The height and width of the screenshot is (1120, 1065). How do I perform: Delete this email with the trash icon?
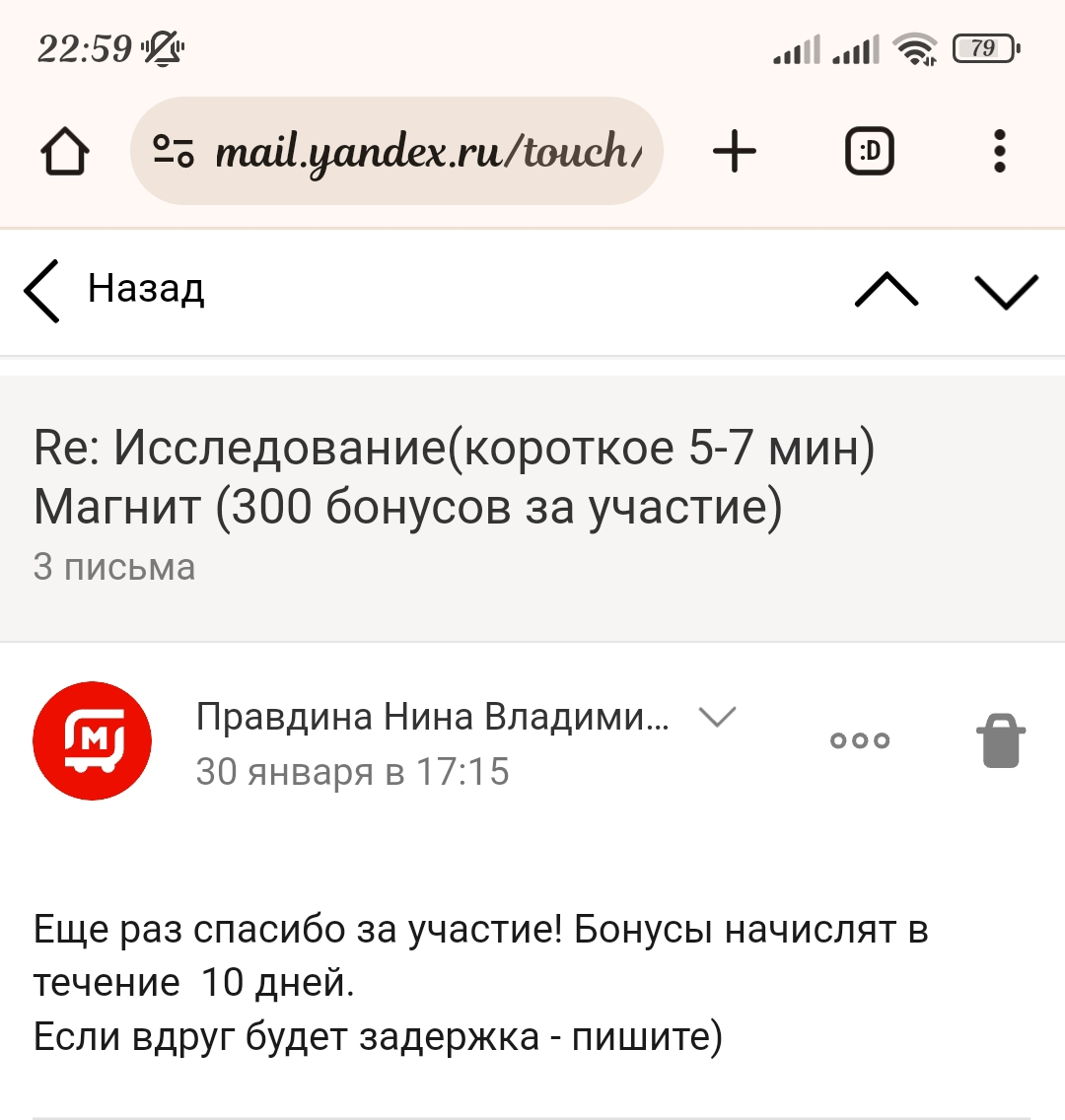[x=1001, y=740]
